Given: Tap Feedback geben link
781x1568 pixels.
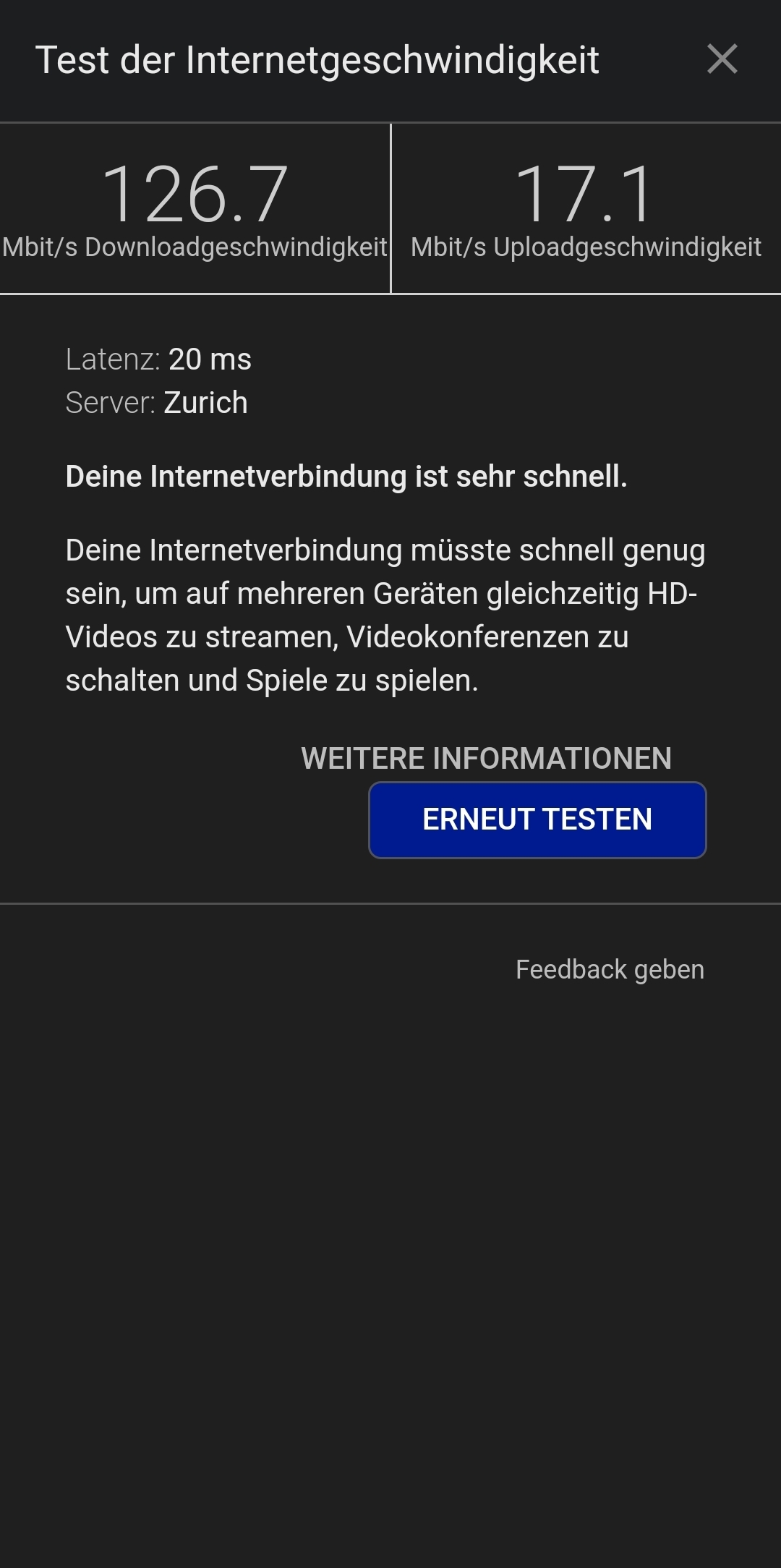Looking at the screenshot, I should pos(610,969).
